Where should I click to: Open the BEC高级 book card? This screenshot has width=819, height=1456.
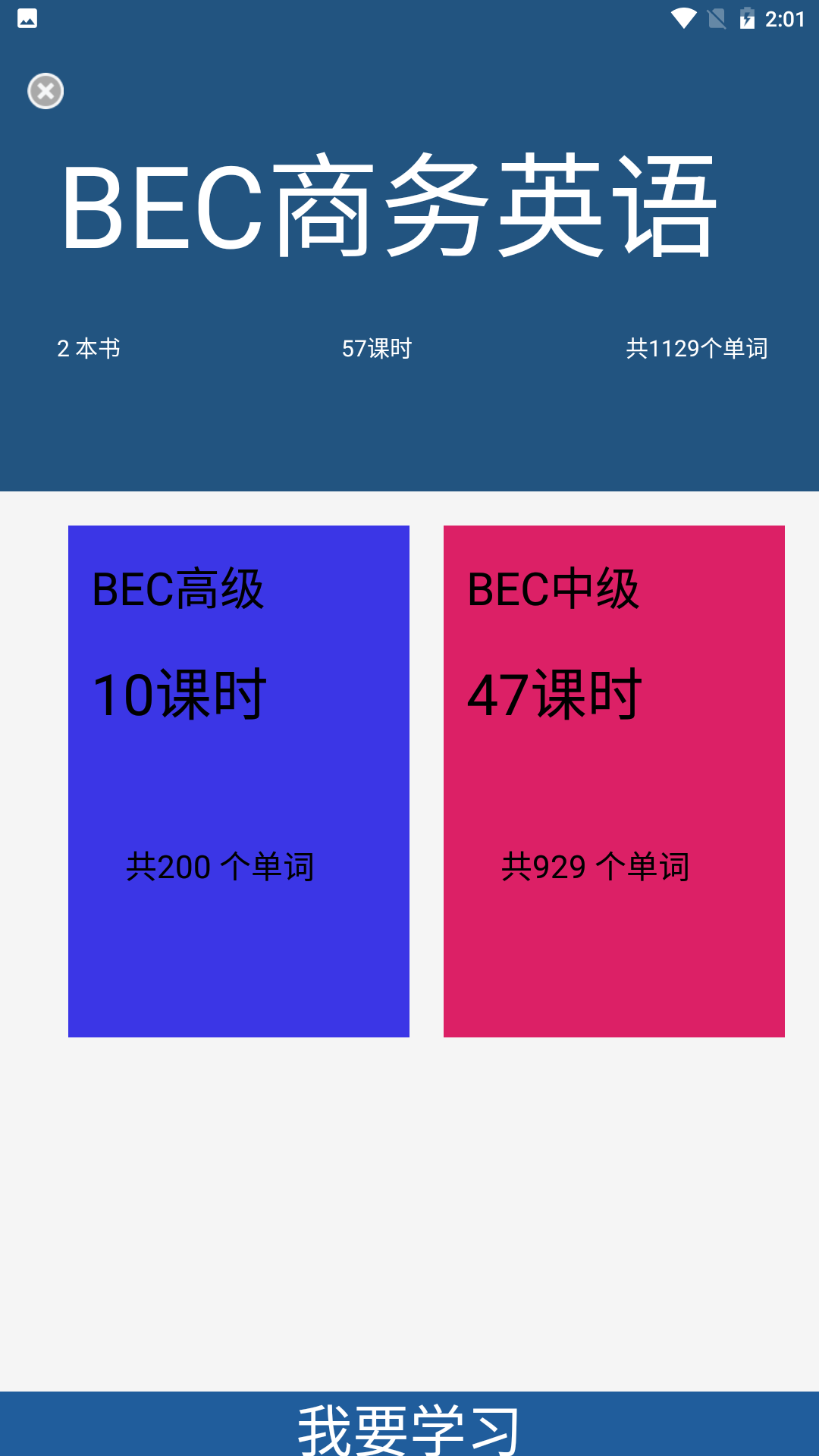(238, 781)
